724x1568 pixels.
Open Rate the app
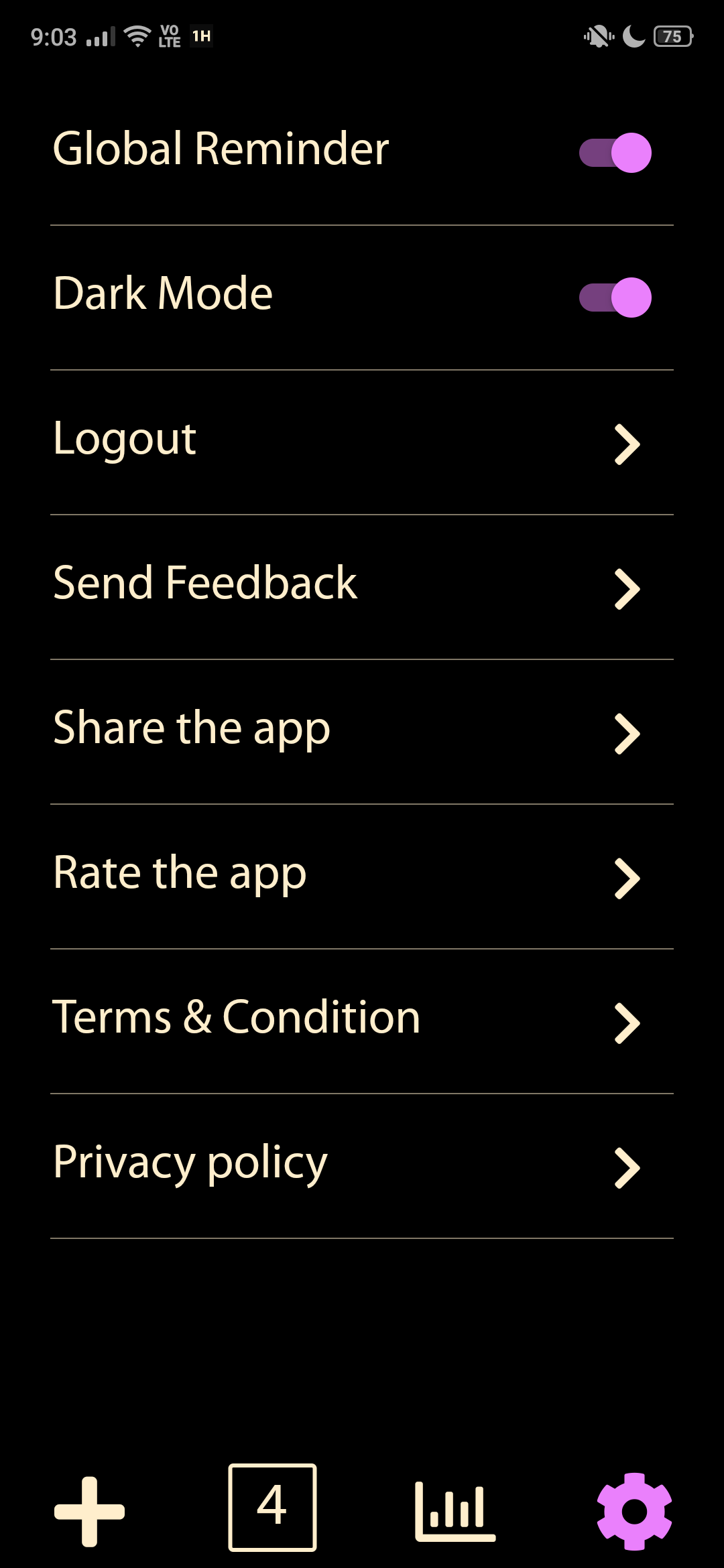point(362,876)
